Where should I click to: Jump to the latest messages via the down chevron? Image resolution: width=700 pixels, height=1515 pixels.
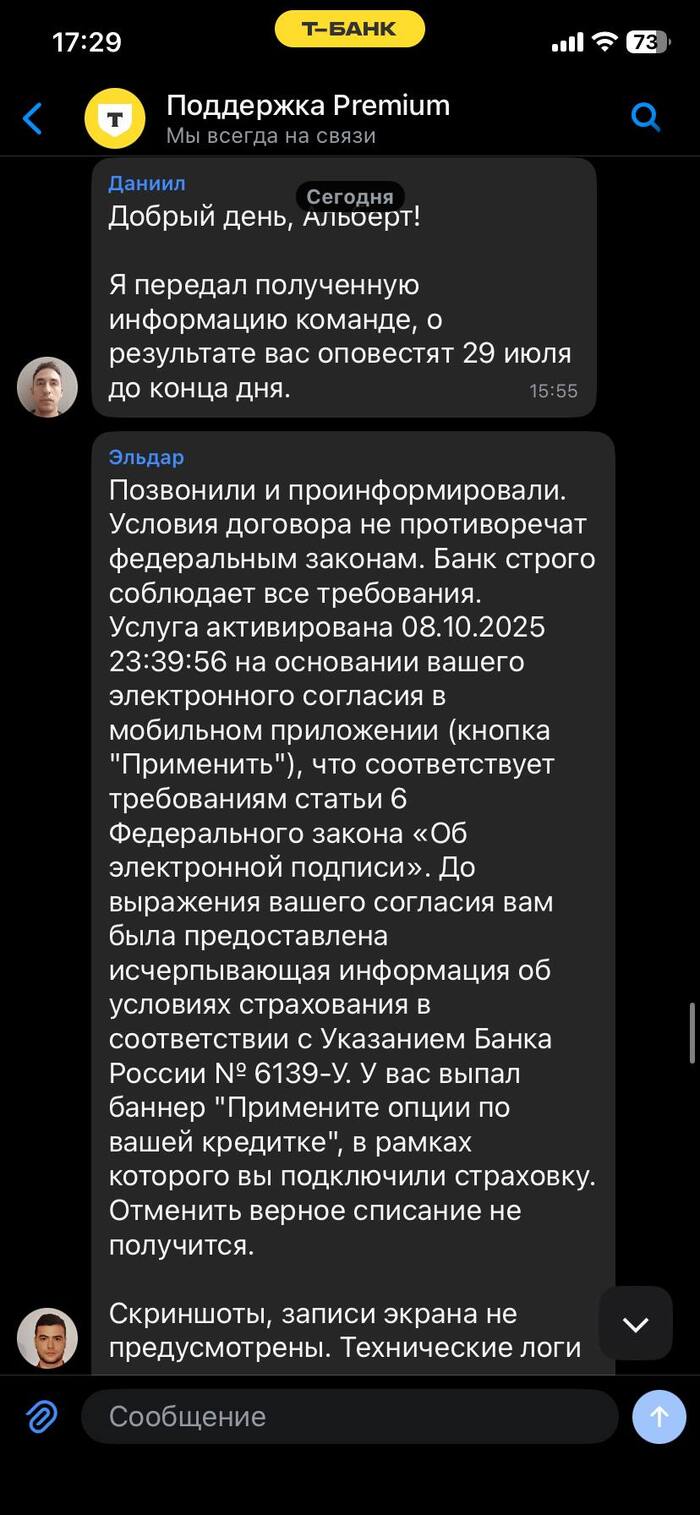coord(636,1323)
